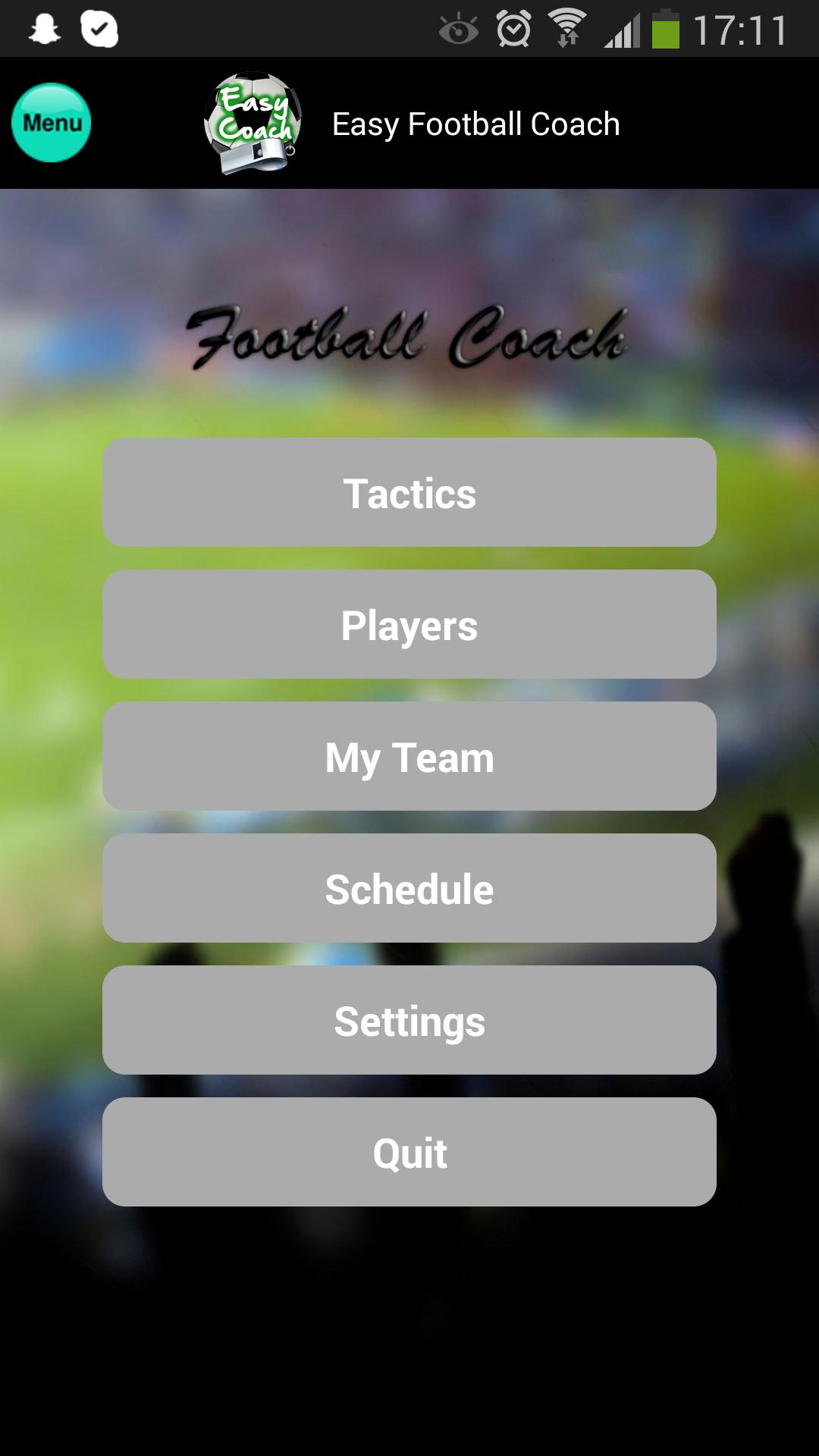Tap the checkmark notification icon
Screen dimensions: 819x1456
(100, 28)
